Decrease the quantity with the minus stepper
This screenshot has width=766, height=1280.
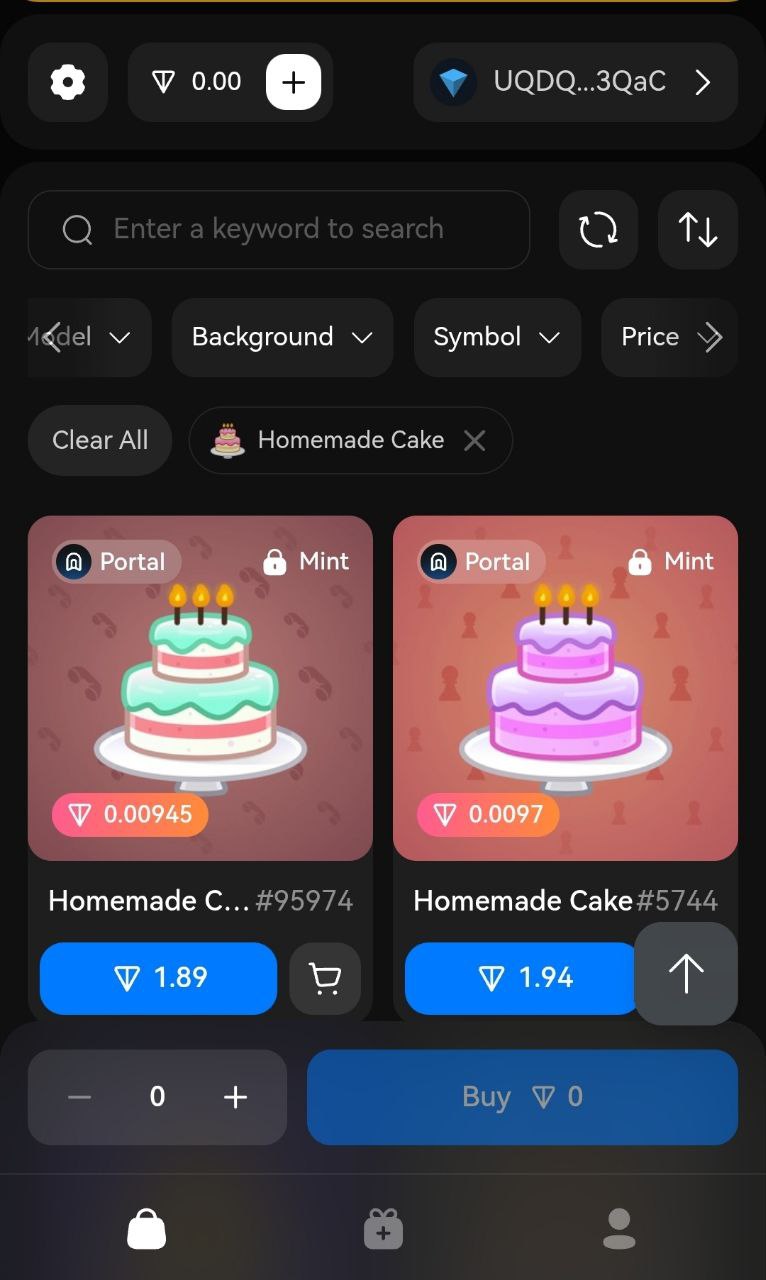pyautogui.click(x=80, y=1097)
